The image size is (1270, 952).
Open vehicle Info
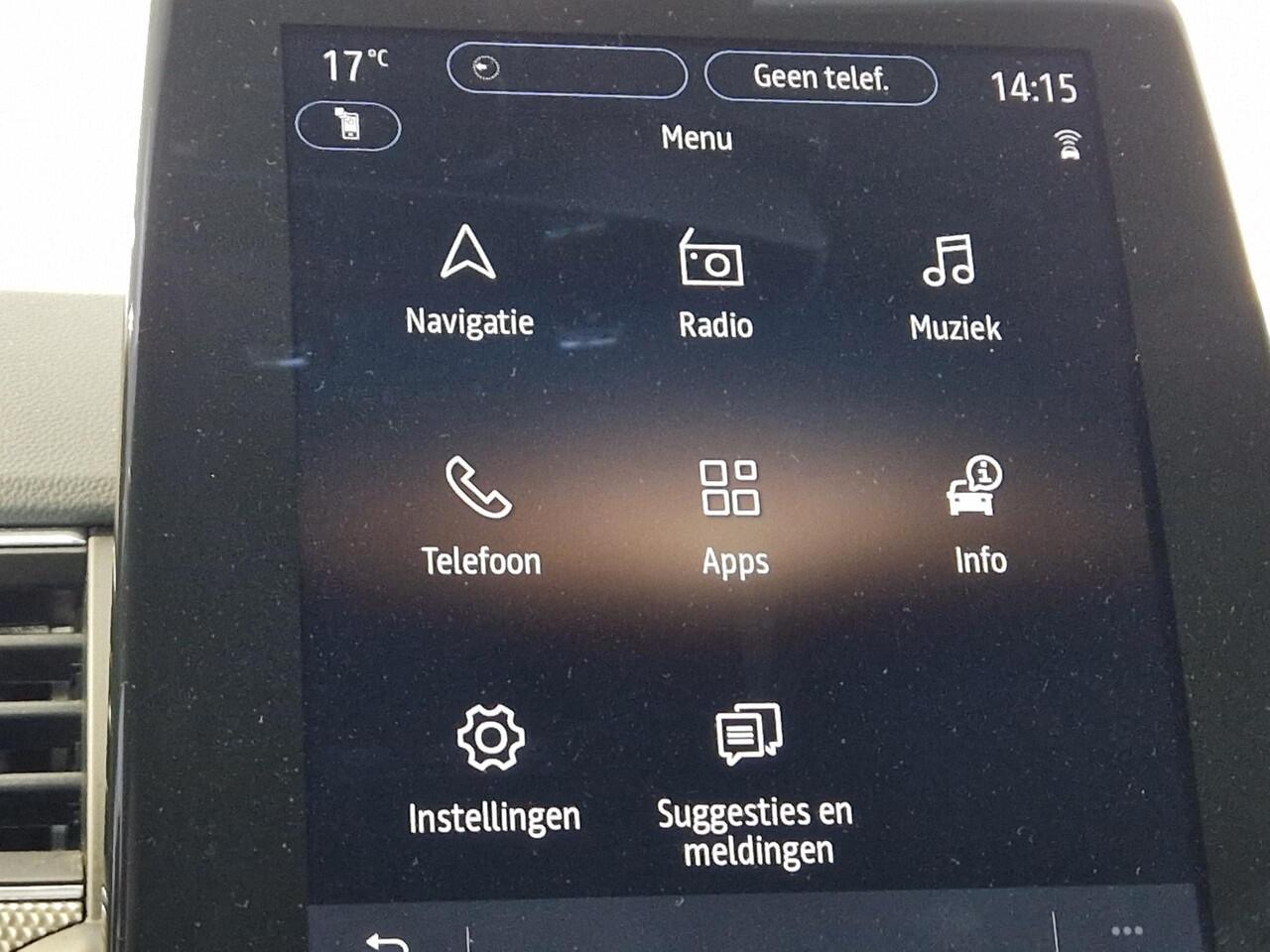978,516
